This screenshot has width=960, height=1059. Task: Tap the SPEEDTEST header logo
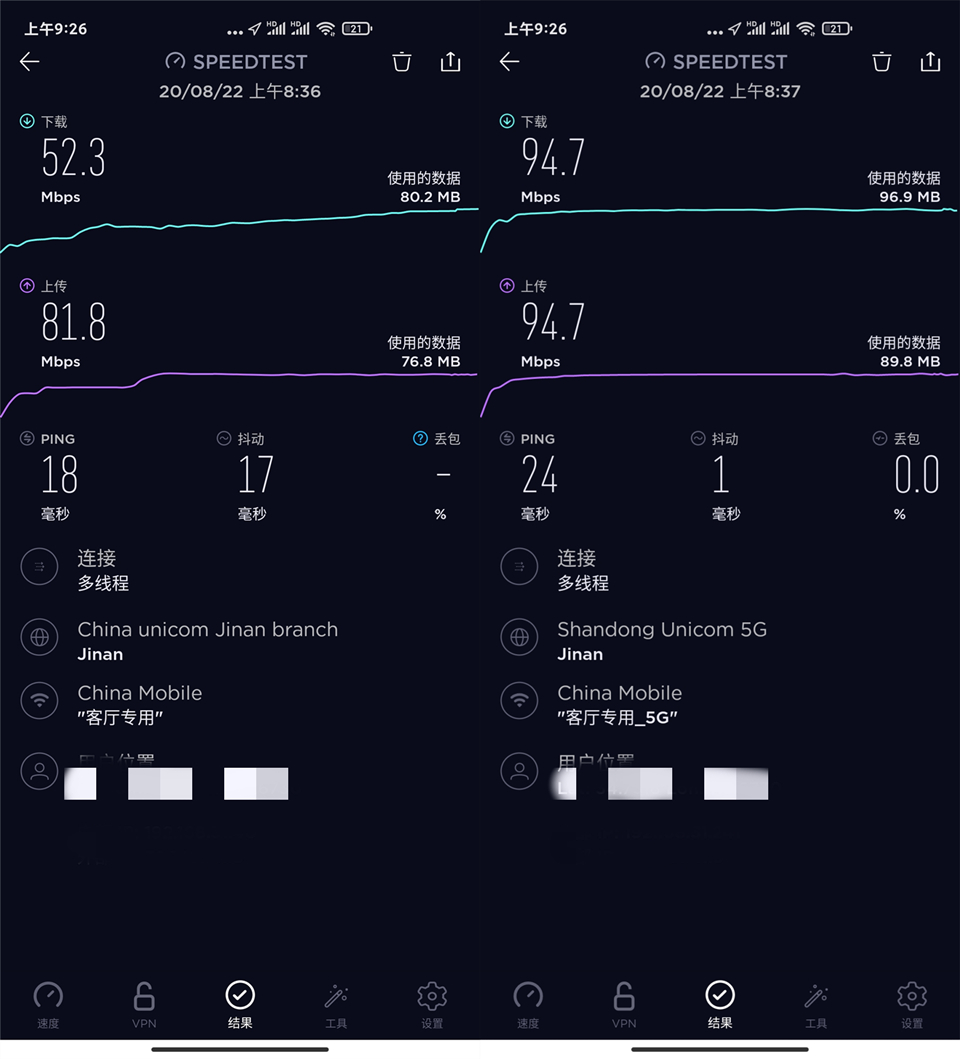click(236, 61)
